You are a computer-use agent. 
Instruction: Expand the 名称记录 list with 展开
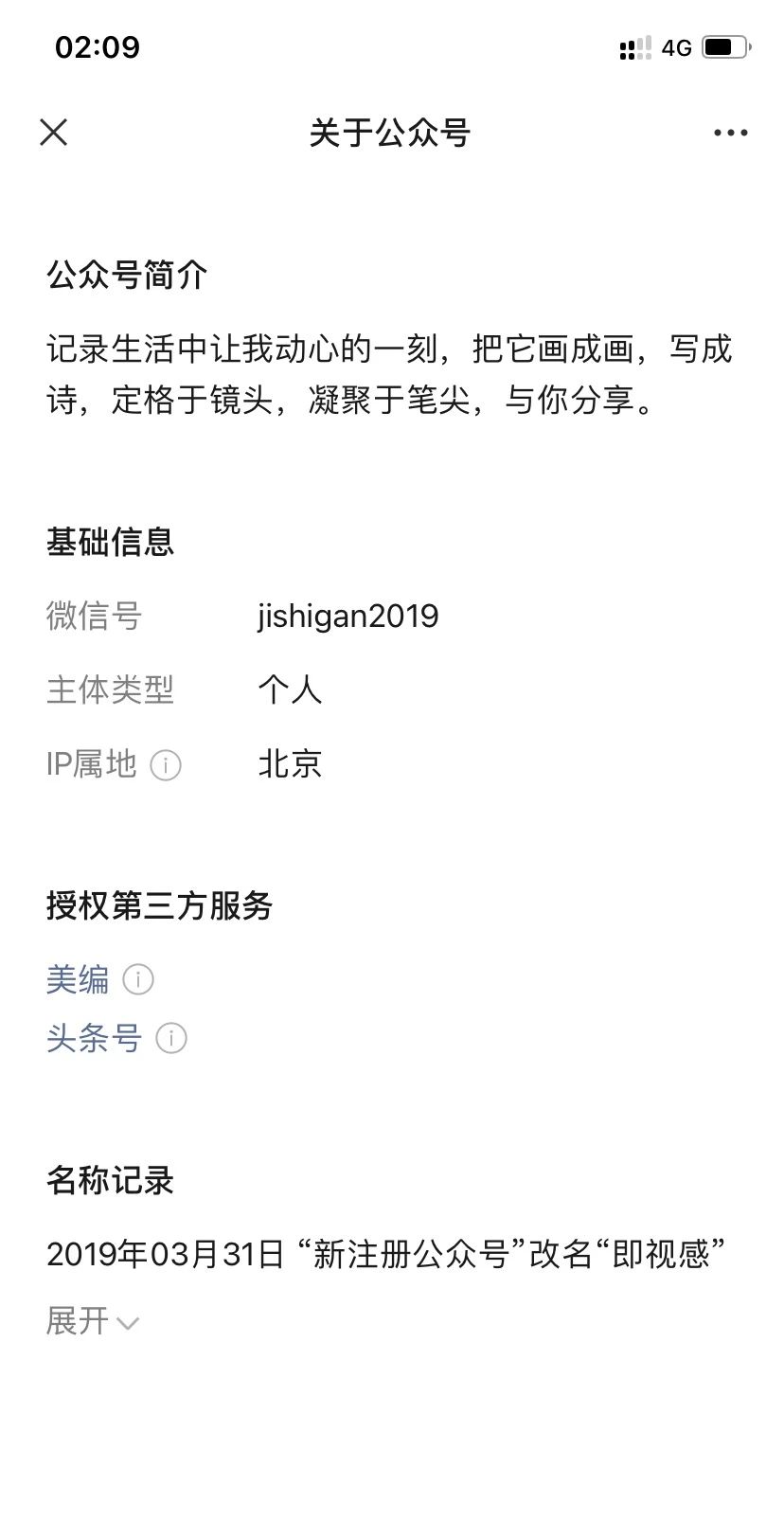pos(93,1321)
